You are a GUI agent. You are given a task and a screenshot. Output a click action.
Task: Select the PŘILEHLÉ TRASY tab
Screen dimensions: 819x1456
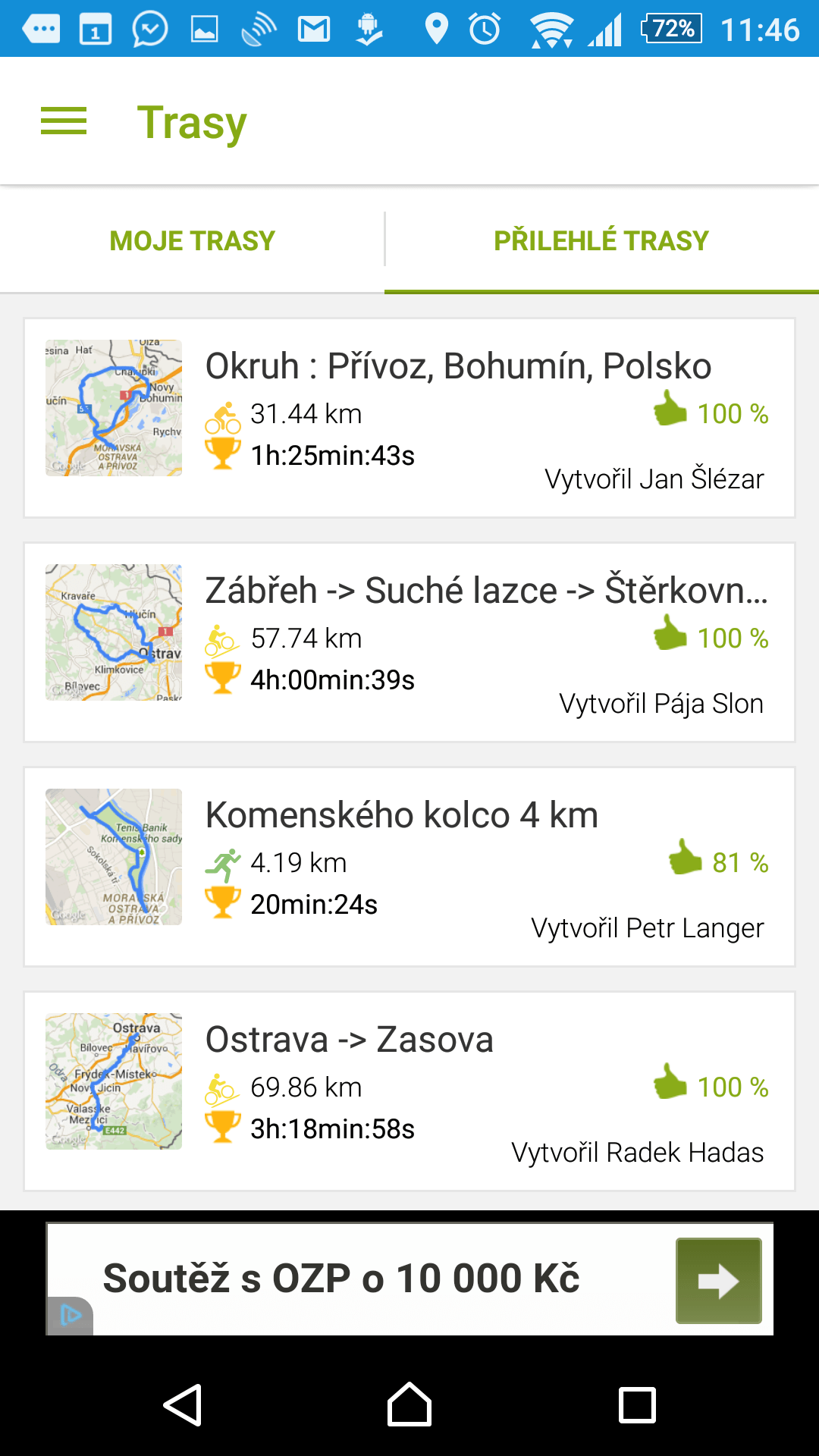click(601, 240)
